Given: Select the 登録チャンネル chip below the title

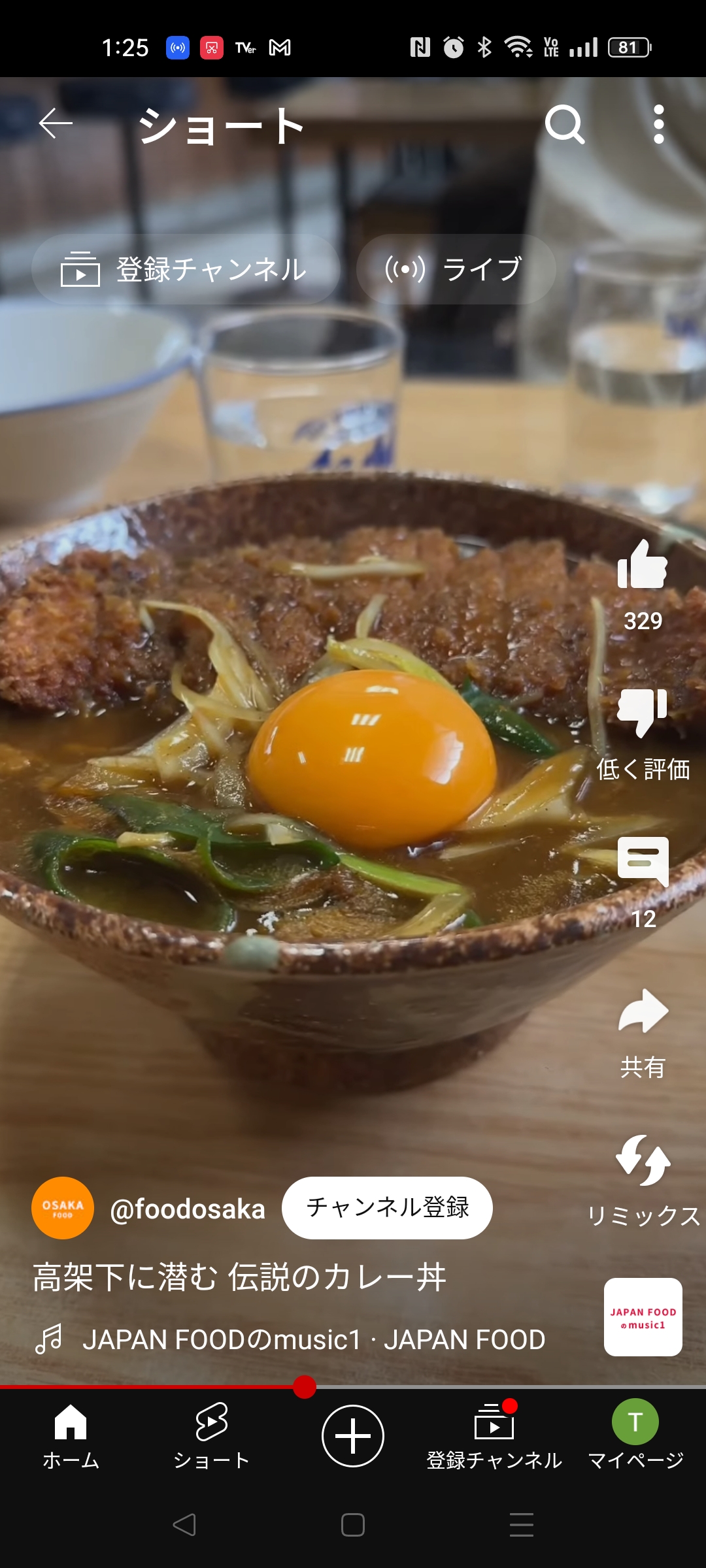Looking at the screenshot, I should coord(186,269).
